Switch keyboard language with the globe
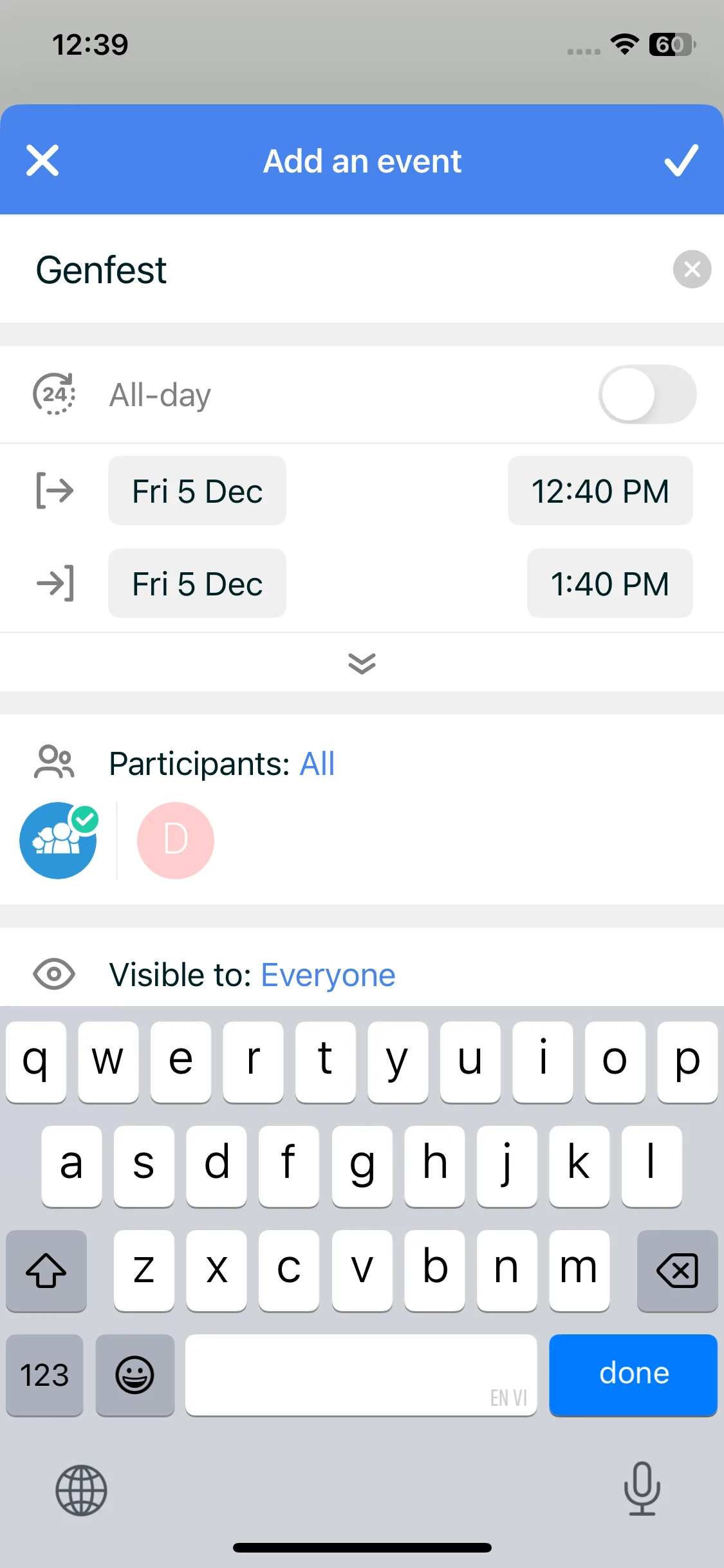724x1568 pixels. (x=81, y=1490)
